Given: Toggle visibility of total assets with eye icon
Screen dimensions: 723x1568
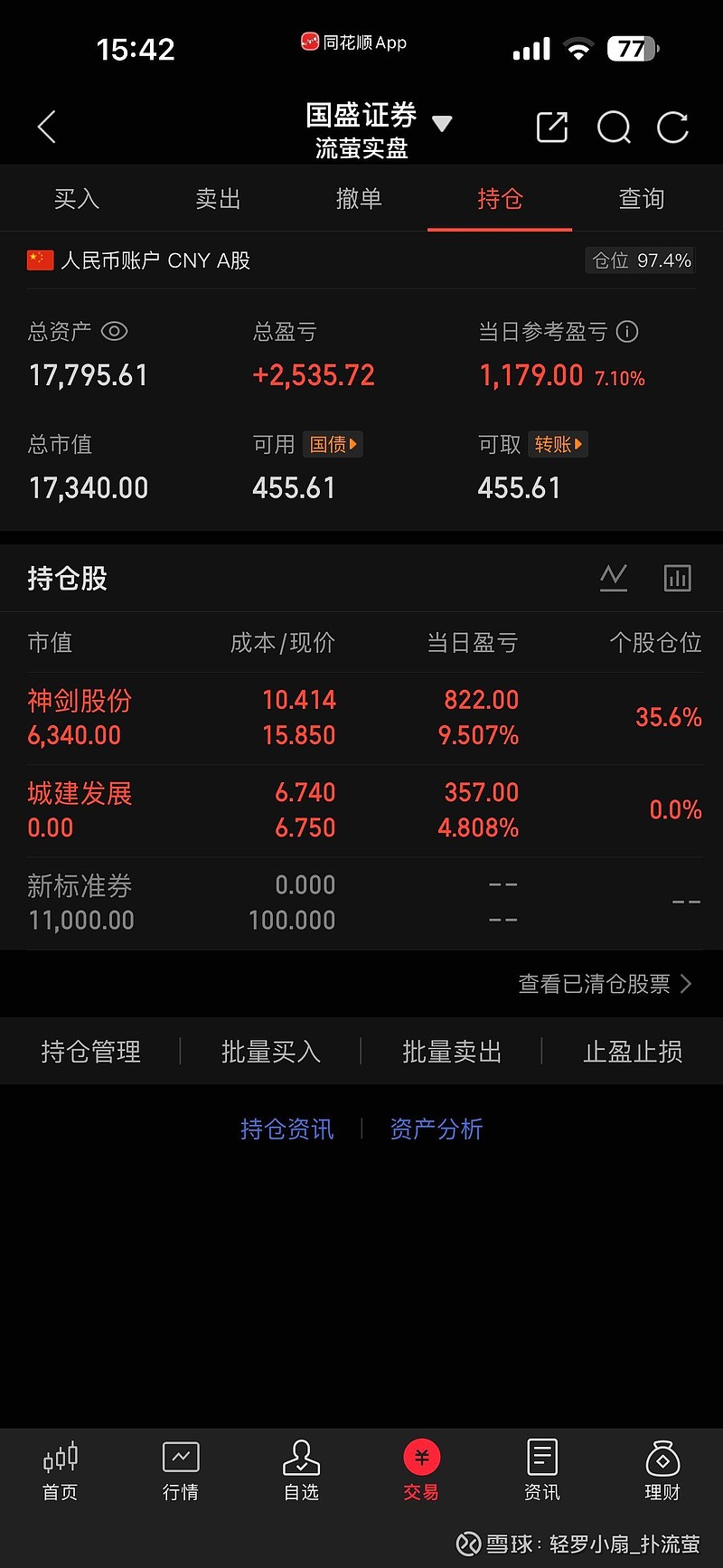Looking at the screenshot, I should click(x=114, y=332).
